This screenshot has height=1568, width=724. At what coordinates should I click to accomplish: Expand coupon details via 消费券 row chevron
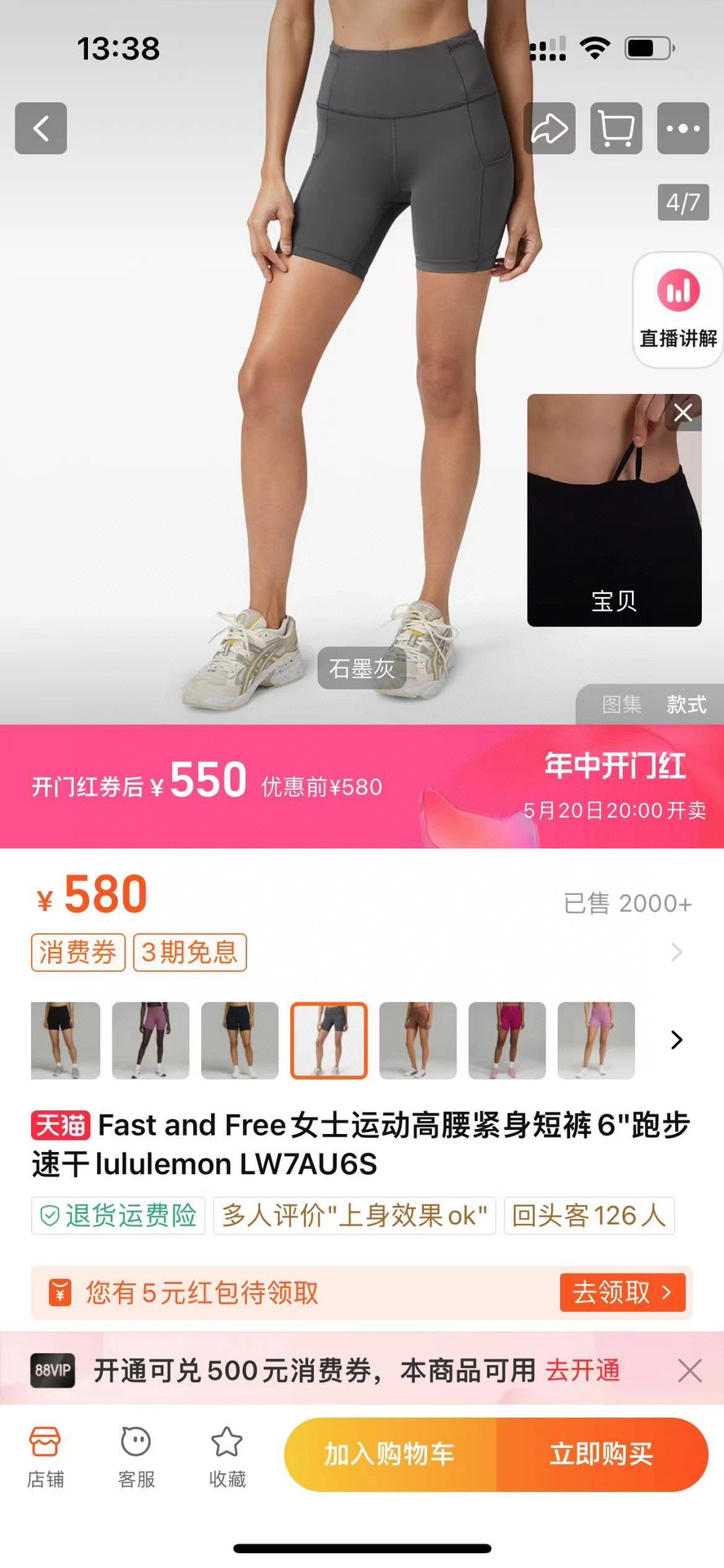click(676, 952)
